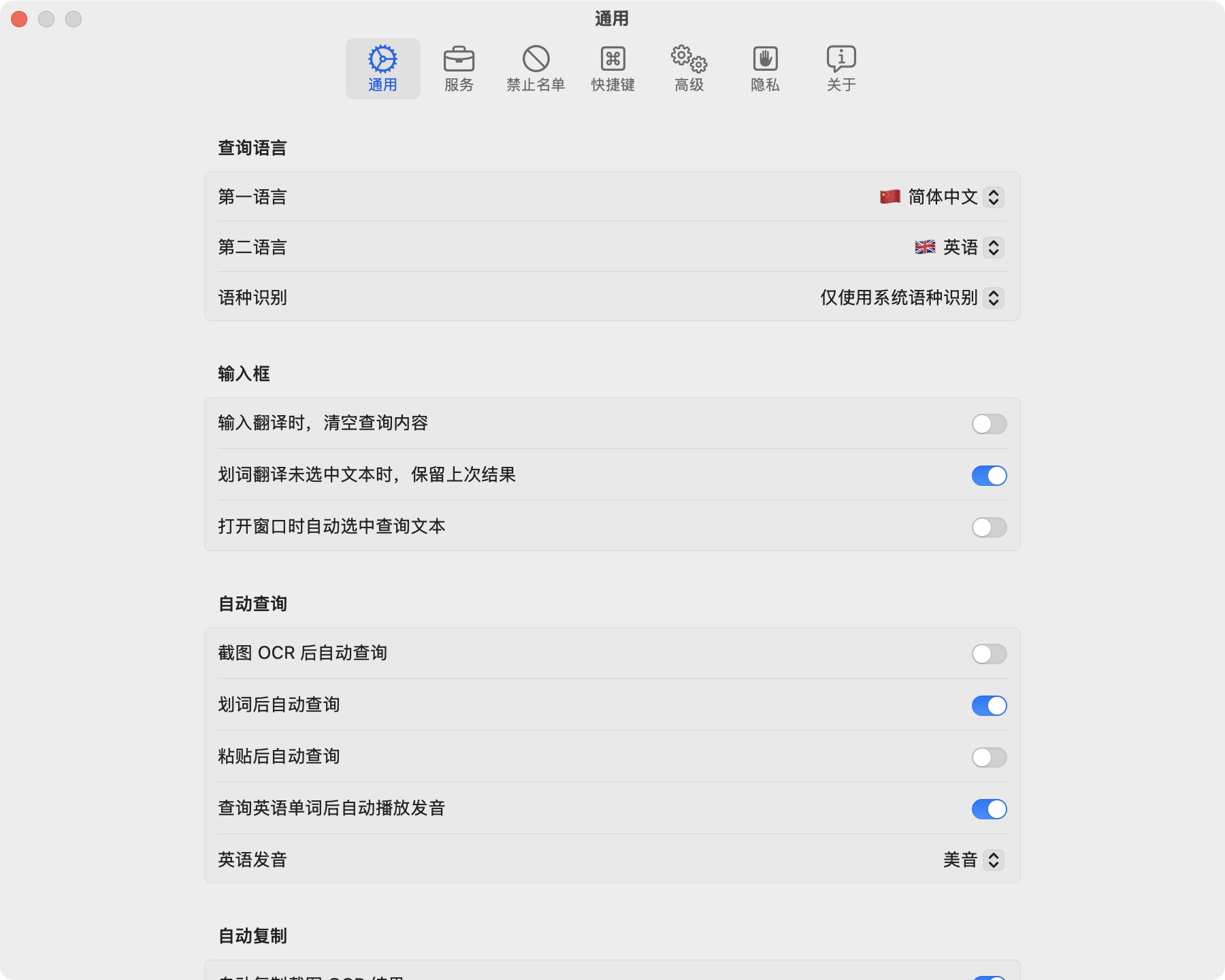Open the 禁止名单 tab
The width and height of the screenshot is (1225, 980).
click(536, 69)
